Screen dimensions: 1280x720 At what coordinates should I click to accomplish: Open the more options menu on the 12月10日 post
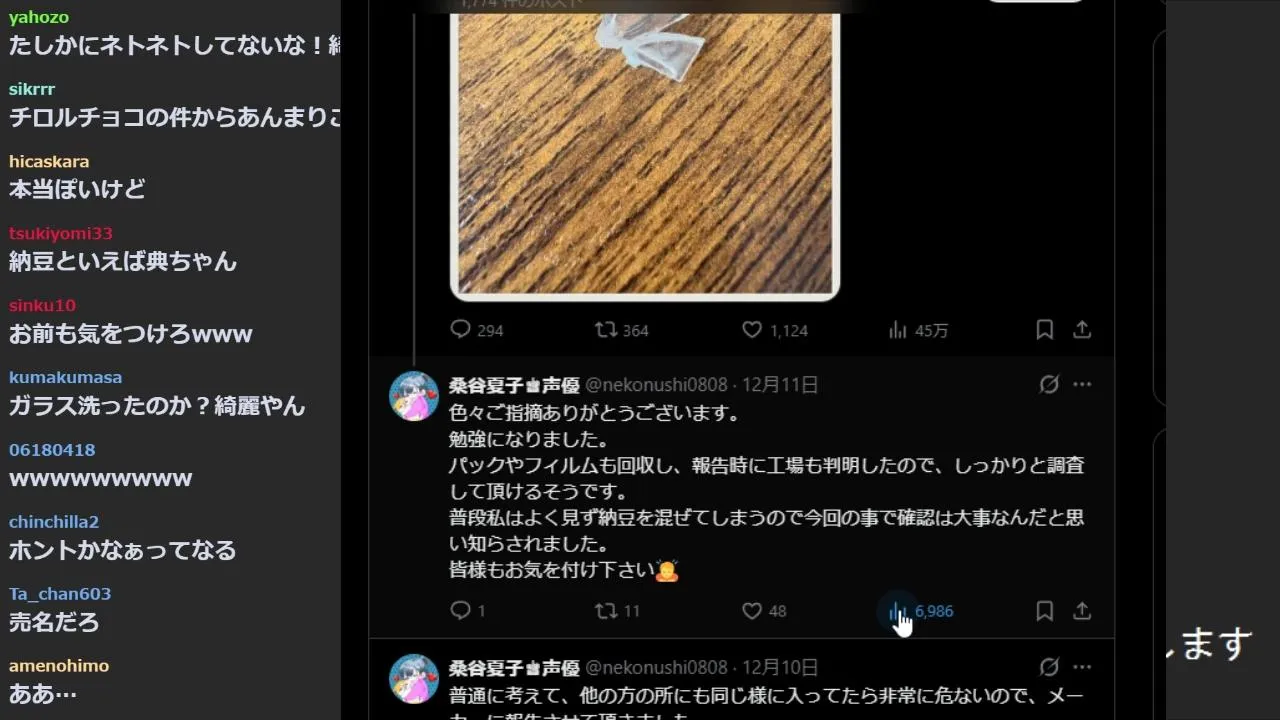1081,666
